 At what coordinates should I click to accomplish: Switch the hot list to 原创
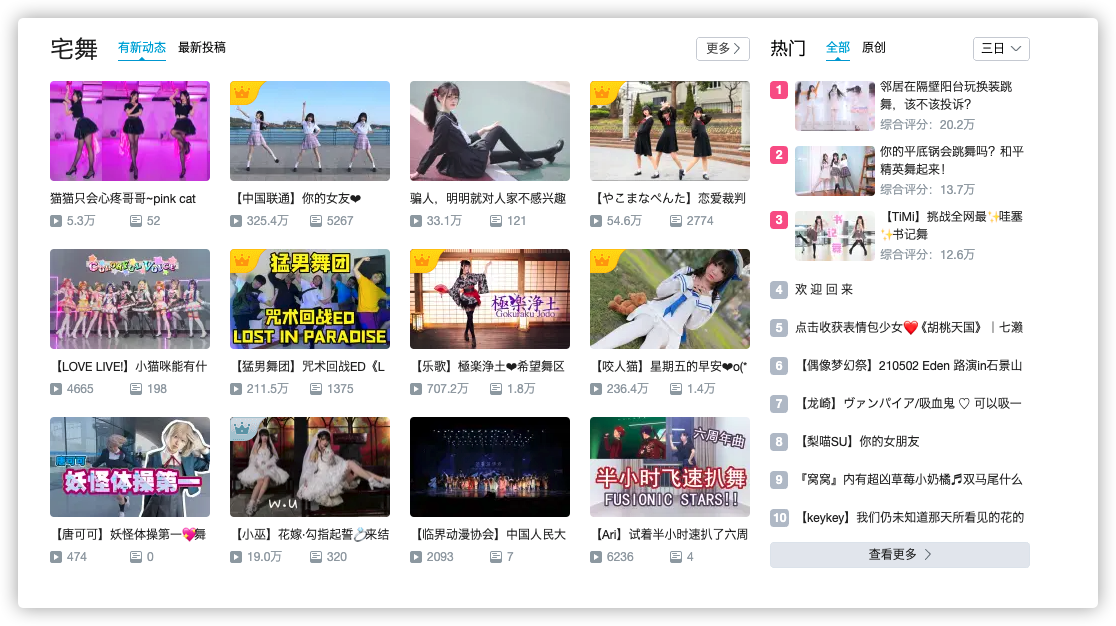coord(873,47)
